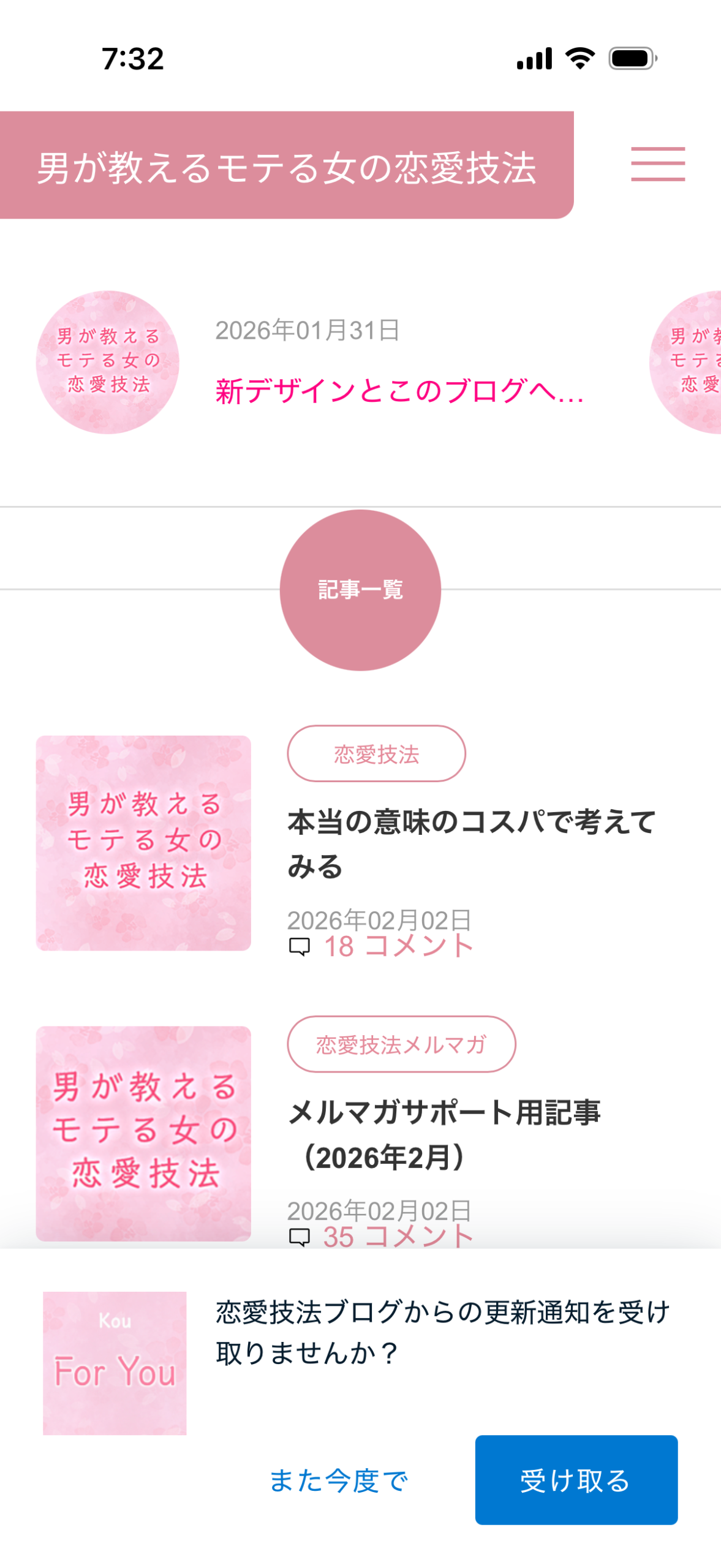Read article 本当の意味のコスパで考えてみる
This screenshot has width=721, height=1568.
pos(470,843)
